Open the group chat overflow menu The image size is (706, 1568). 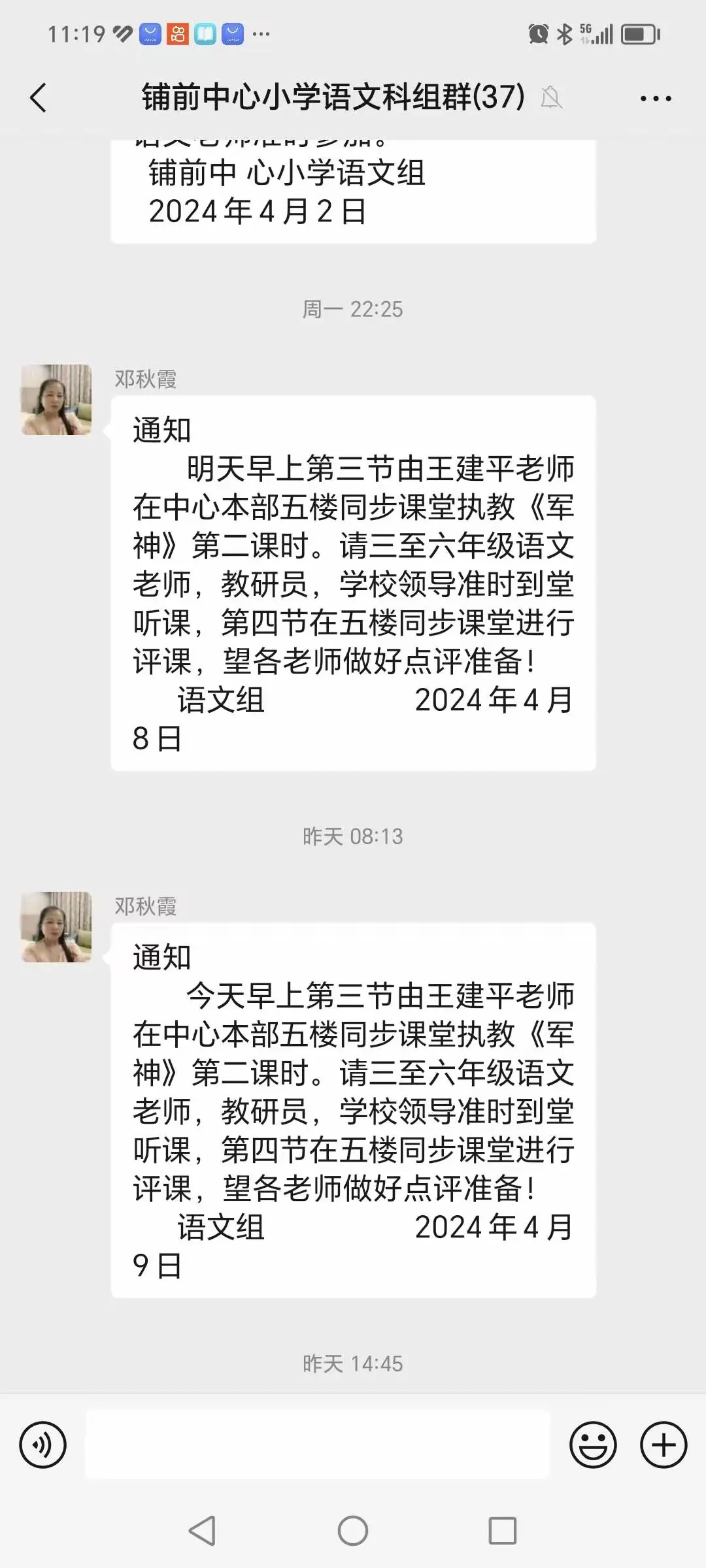click(655, 99)
